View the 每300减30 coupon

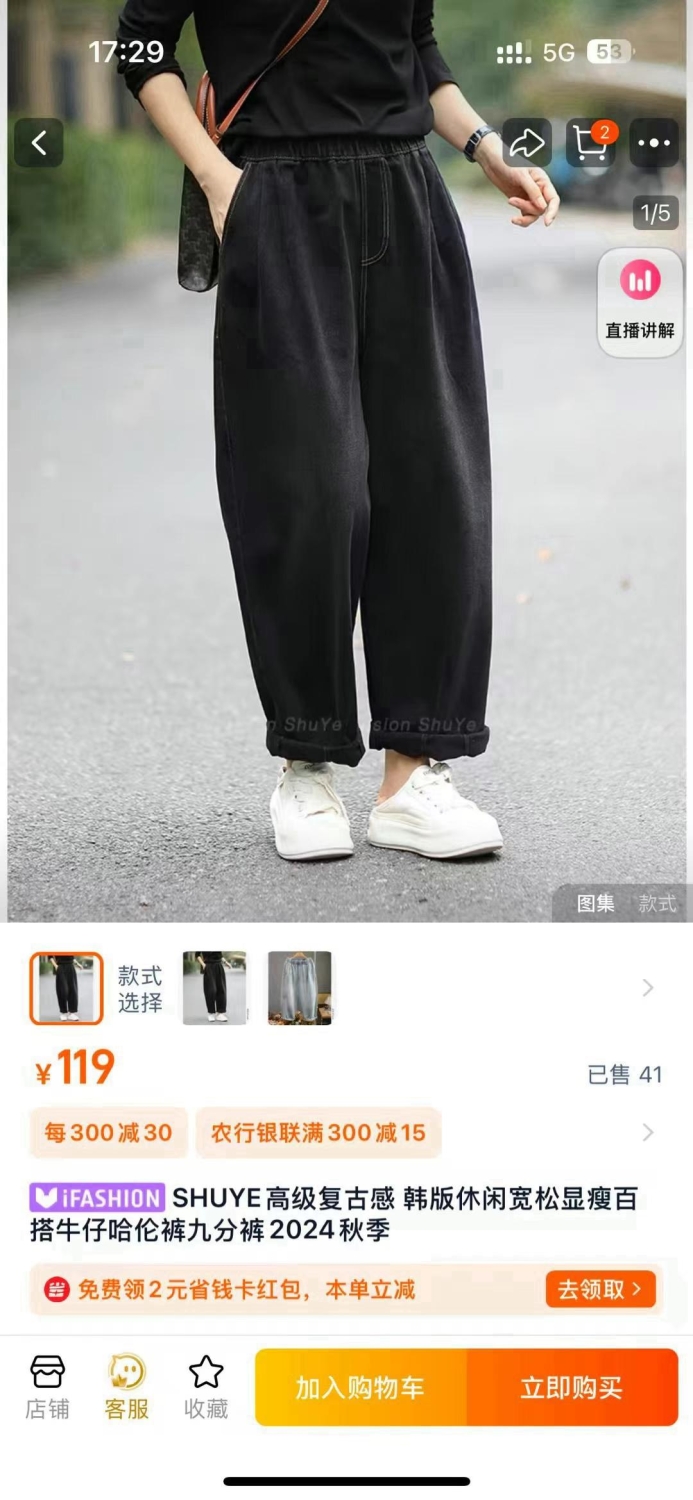[108, 1133]
